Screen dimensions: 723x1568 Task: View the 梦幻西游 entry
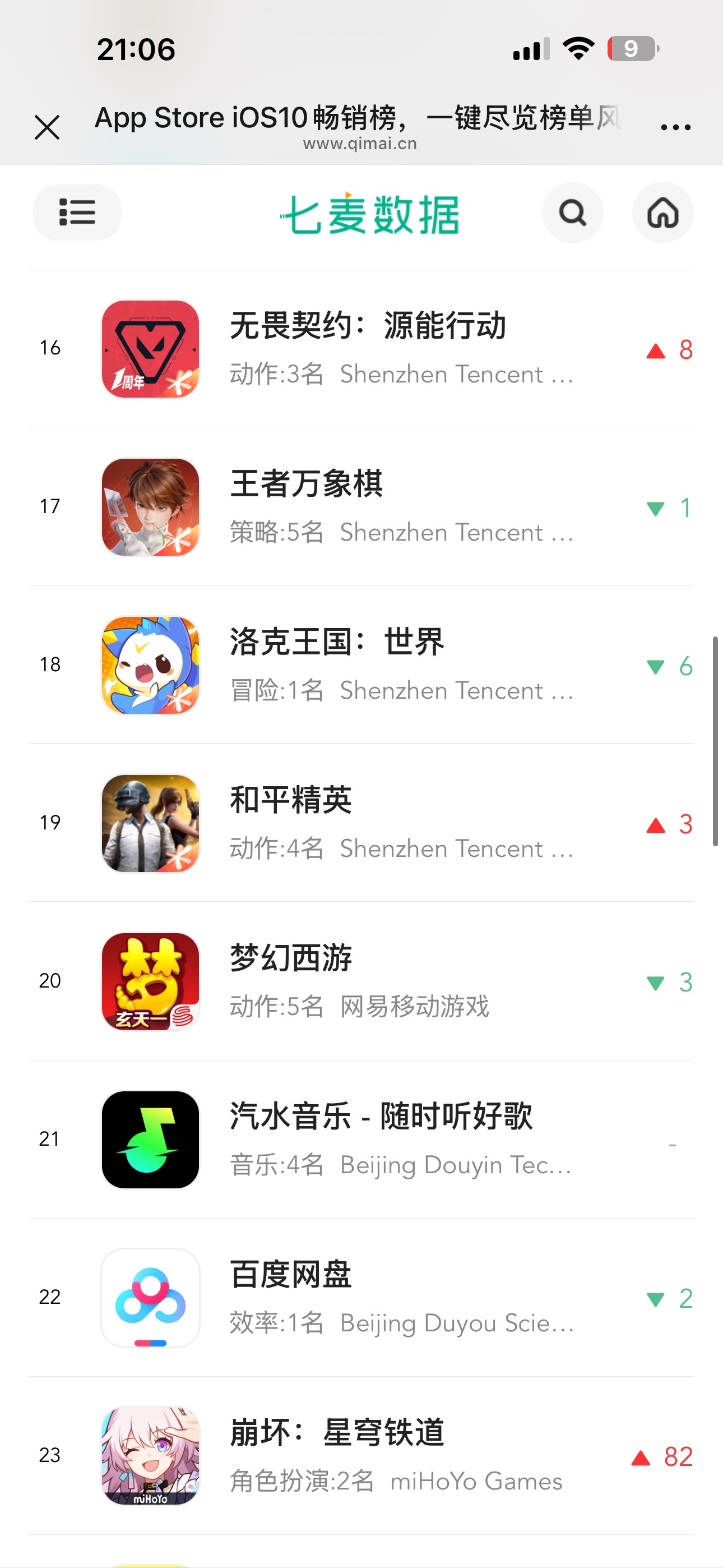pyautogui.click(x=361, y=982)
